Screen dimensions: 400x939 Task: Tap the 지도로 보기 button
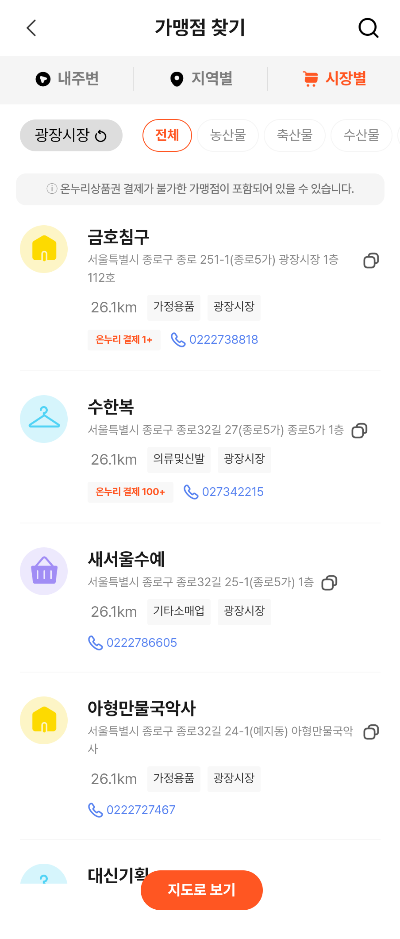202,890
